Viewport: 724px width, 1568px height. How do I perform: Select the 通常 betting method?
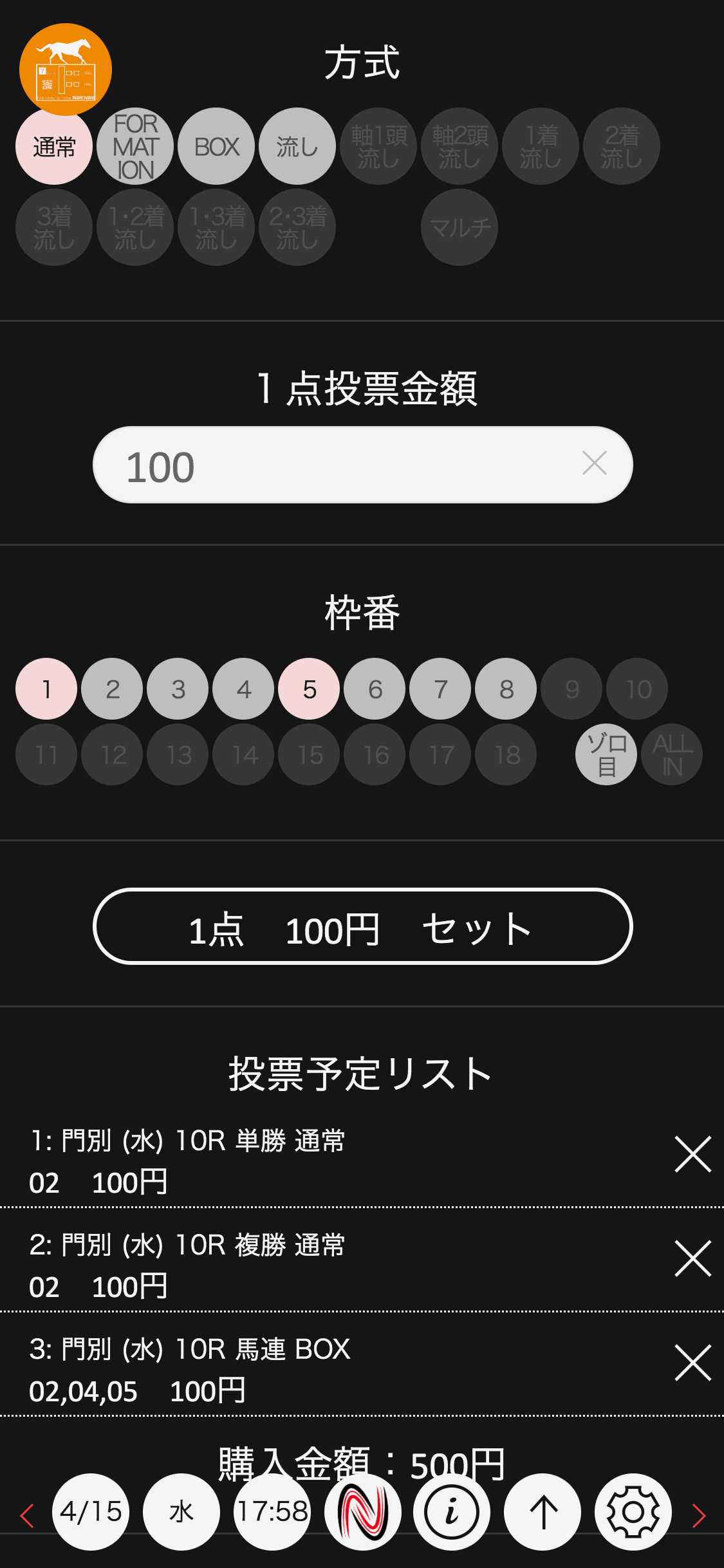tap(54, 146)
